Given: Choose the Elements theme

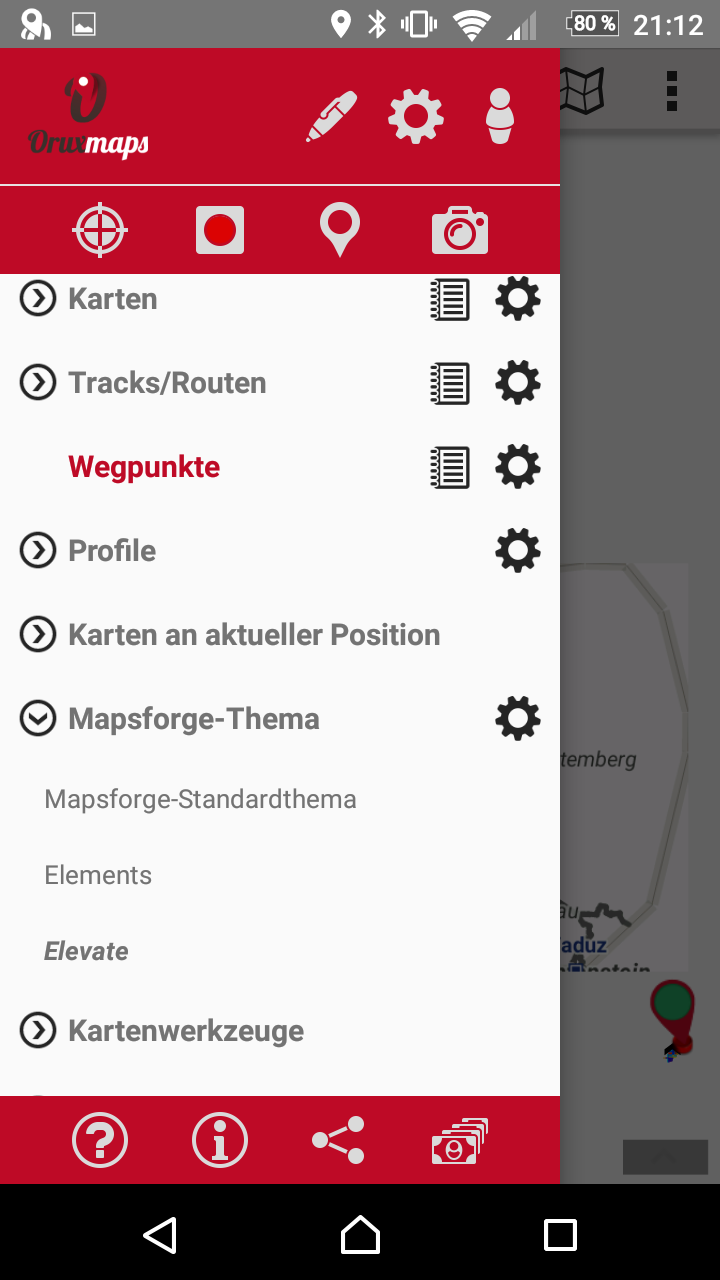Looking at the screenshot, I should [98, 875].
